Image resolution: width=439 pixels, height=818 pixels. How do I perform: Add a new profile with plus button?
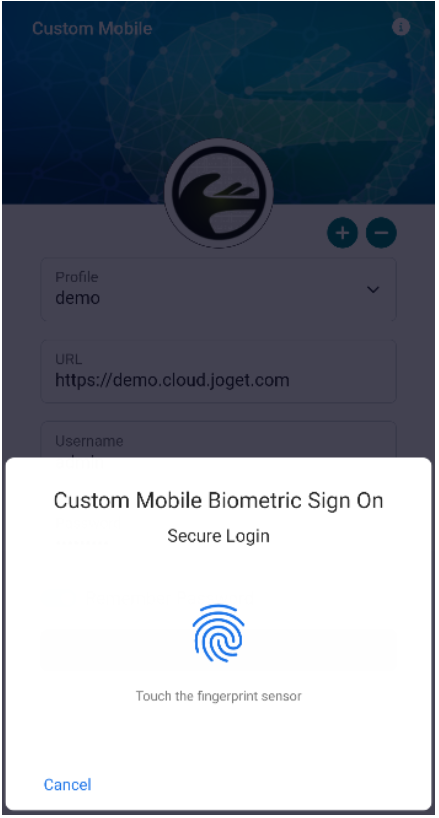tap(342, 233)
